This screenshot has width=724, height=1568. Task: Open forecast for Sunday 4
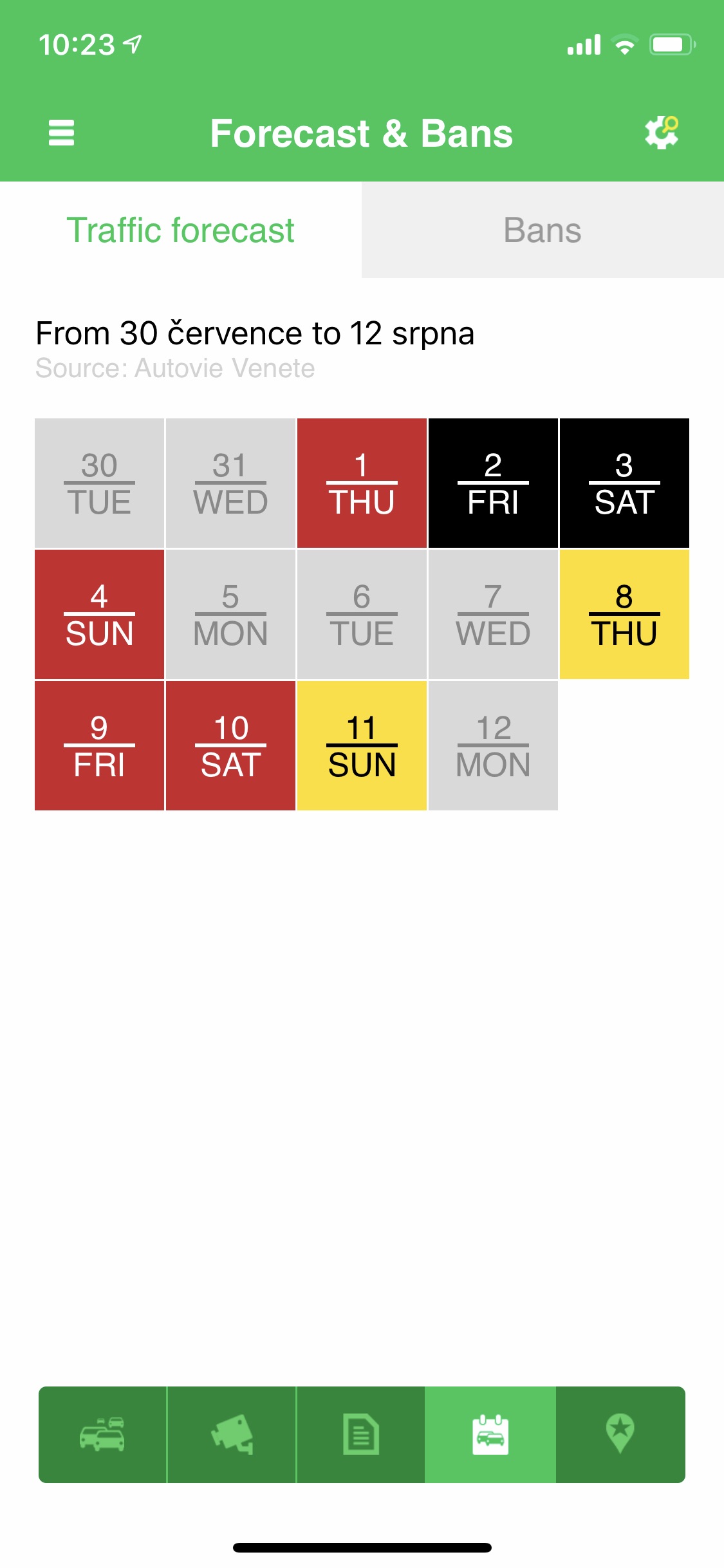click(x=99, y=615)
